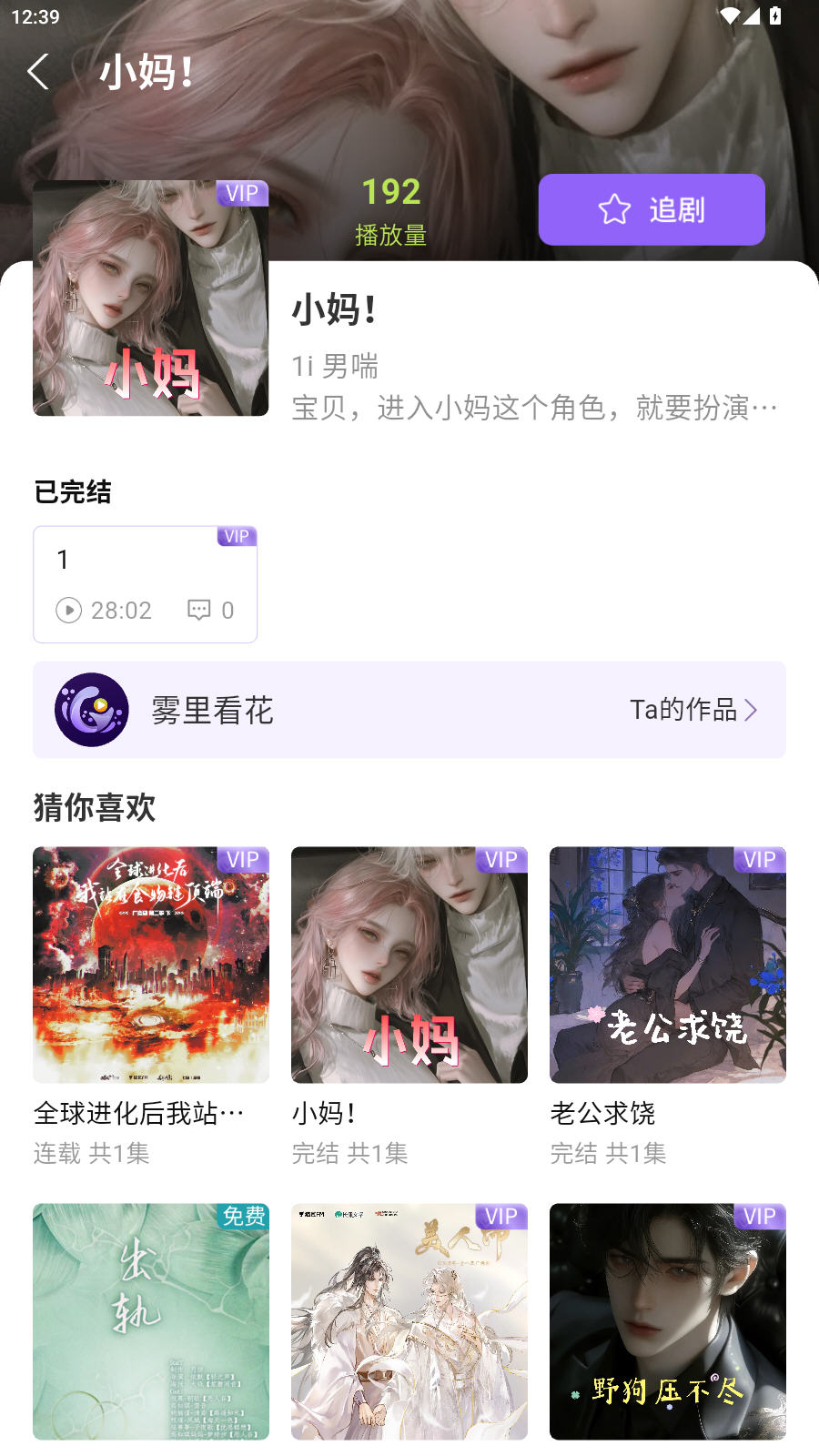Select the 已完结 section header
Viewport: 819px width, 1456px height.
click(x=74, y=492)
